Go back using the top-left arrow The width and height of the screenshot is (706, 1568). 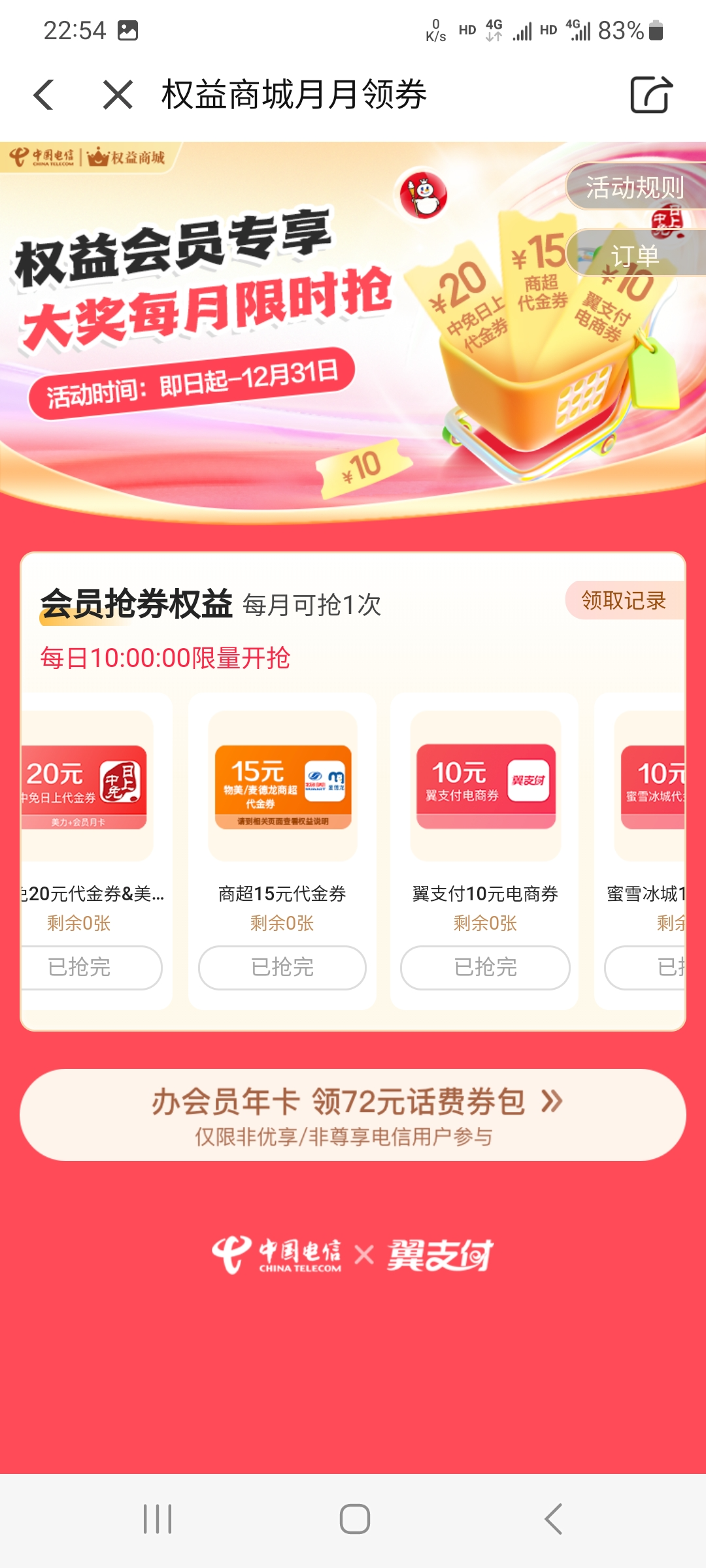(43, 95)
